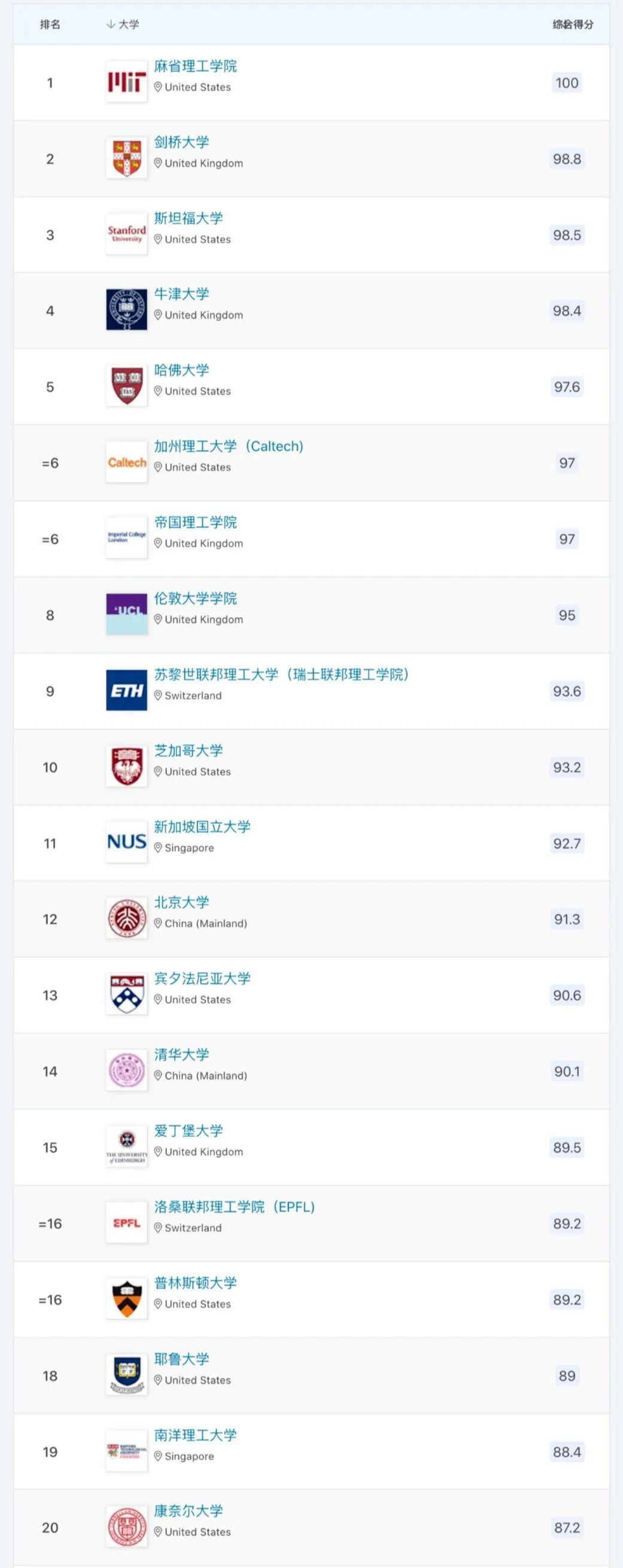Select the Princeton shield logo
The height and width of the screenshot is (1568, 623).
pyautogui.click(x=126, y=1299)
